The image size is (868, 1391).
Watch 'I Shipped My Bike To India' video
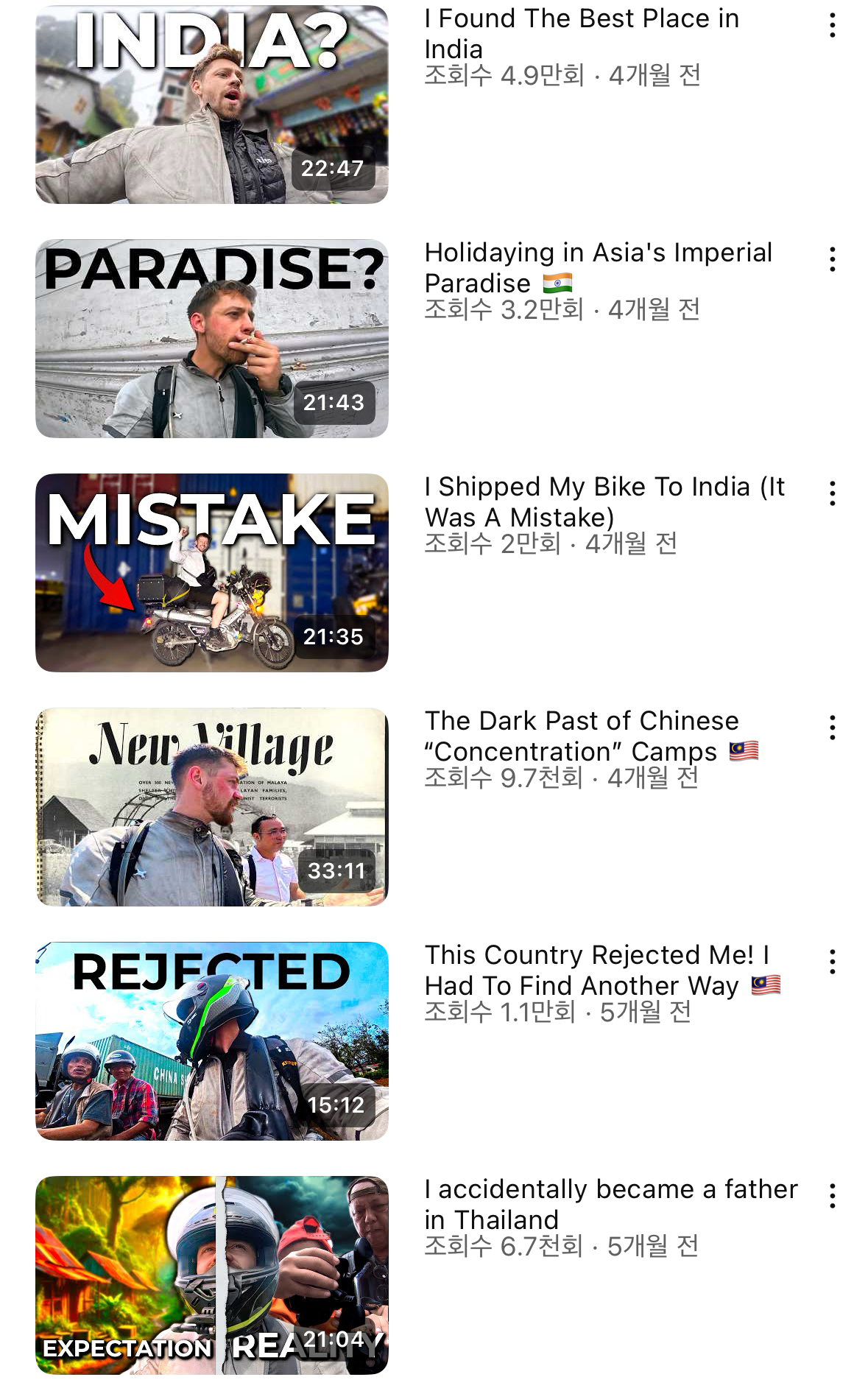(x=212, y=573)
